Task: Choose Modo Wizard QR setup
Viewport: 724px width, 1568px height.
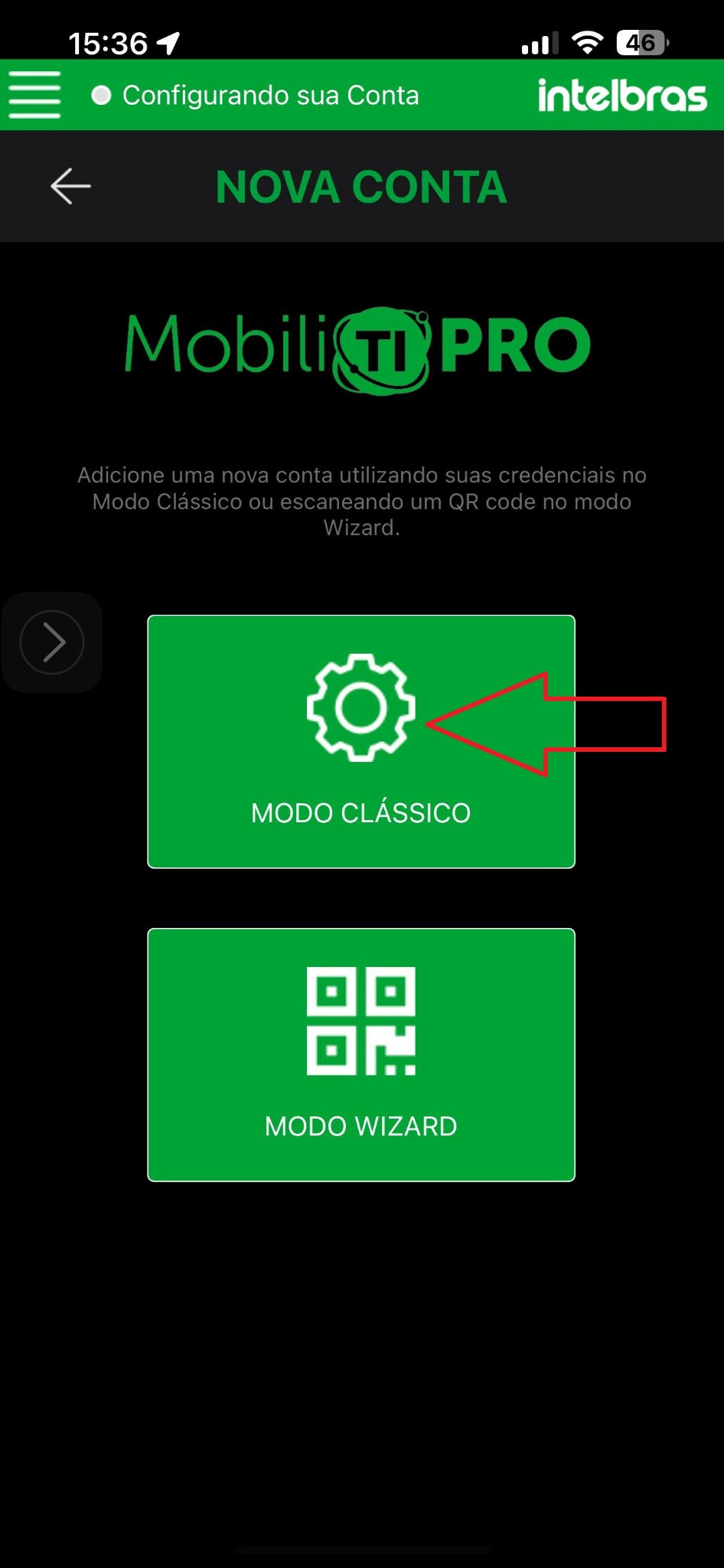Action: [360, 1054]
